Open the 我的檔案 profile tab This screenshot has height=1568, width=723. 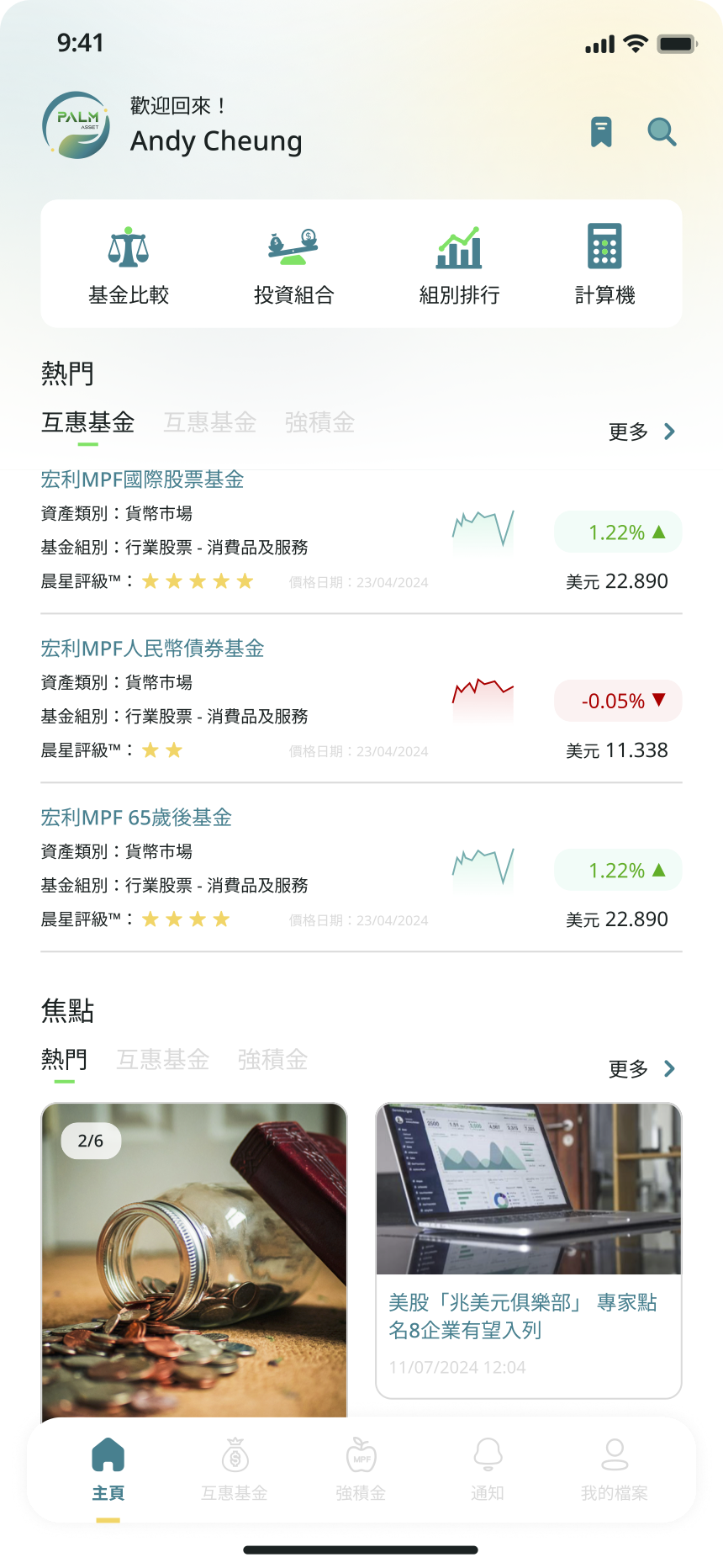click(615, 1470)
